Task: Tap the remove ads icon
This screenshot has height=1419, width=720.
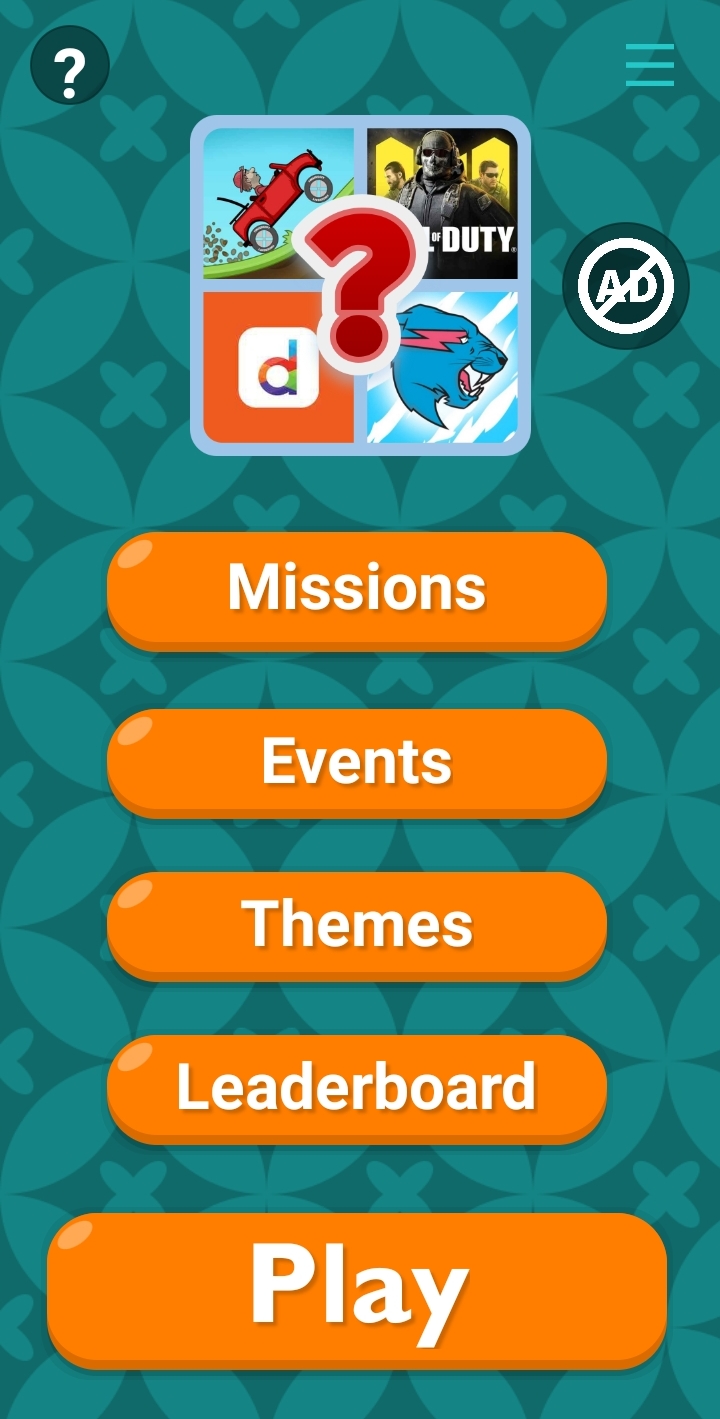Action: pyautogui.click(x=626, y=286)
